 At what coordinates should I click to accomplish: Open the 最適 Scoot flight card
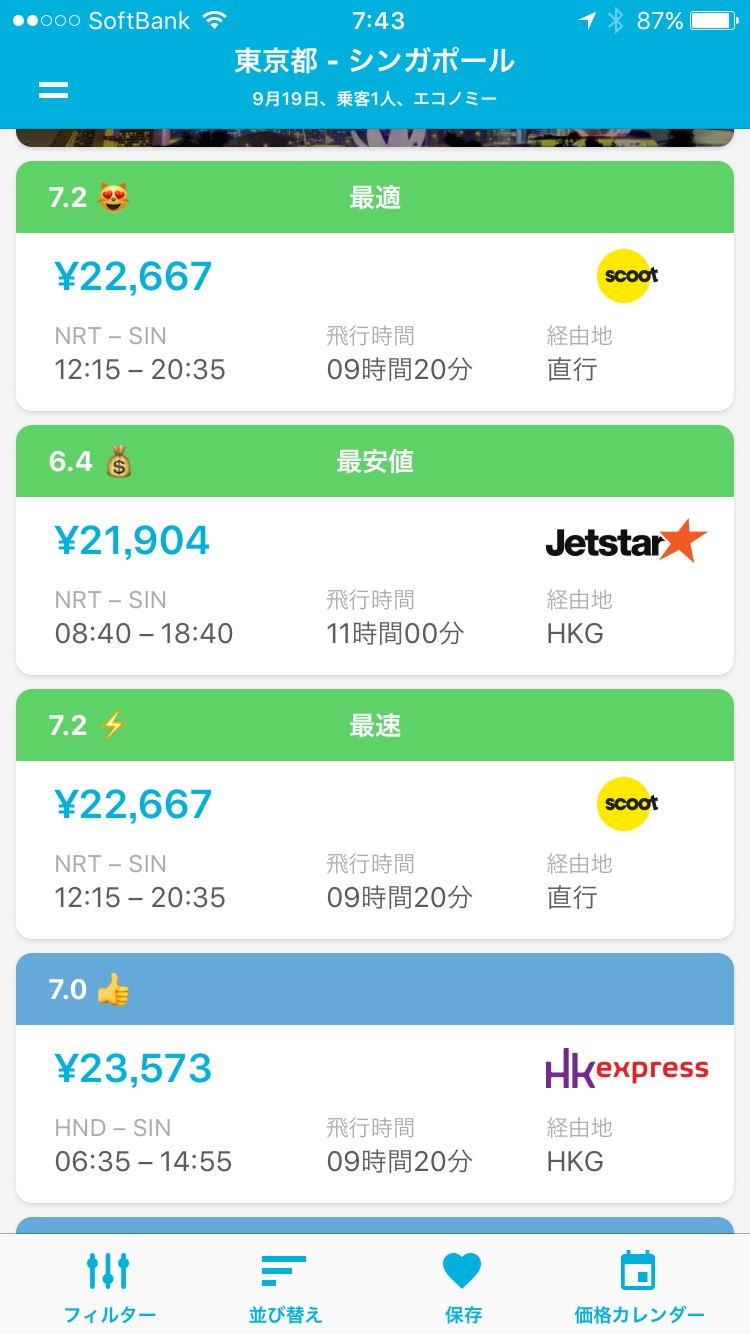[375, 320]
